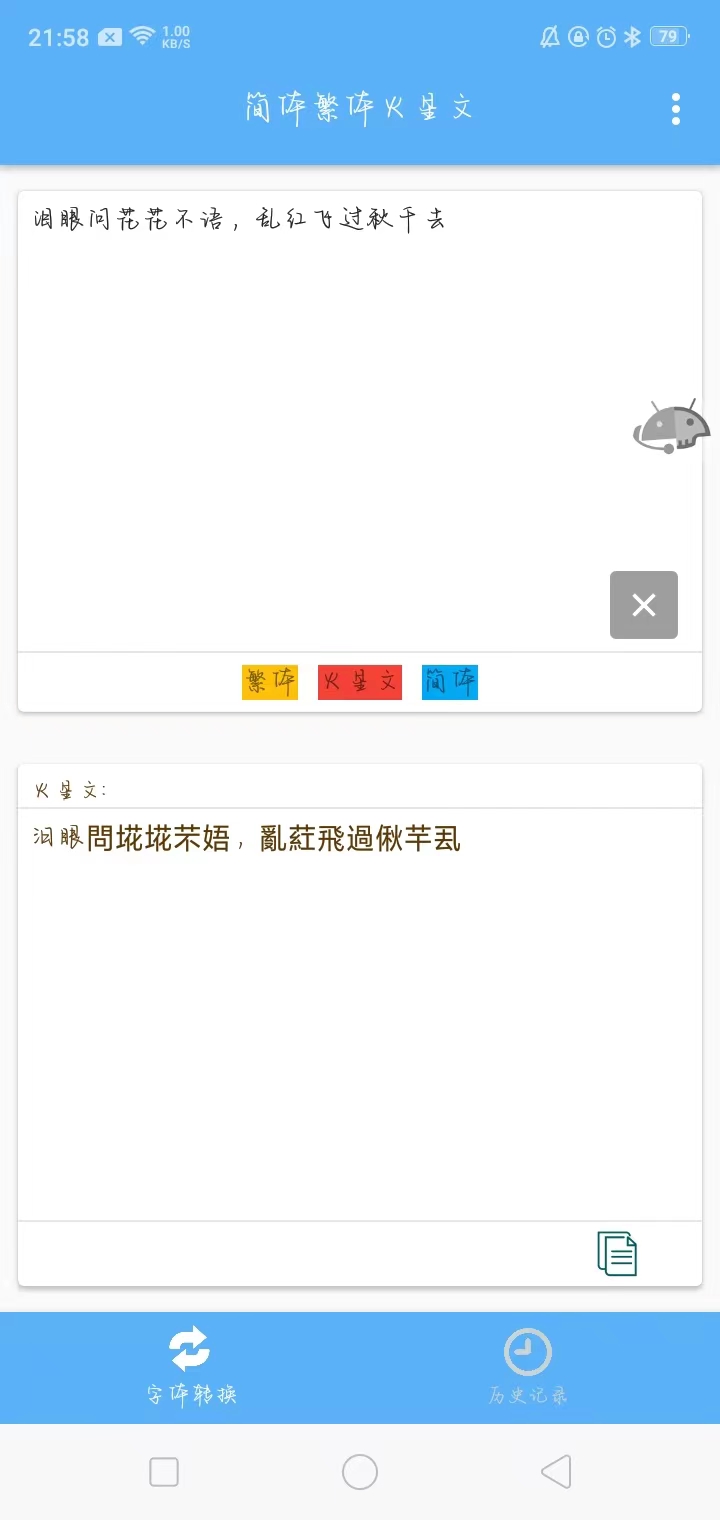The image size is (720, 1520).
Task: Open the 历史记录 history tab
Action: pos(528,1366)
